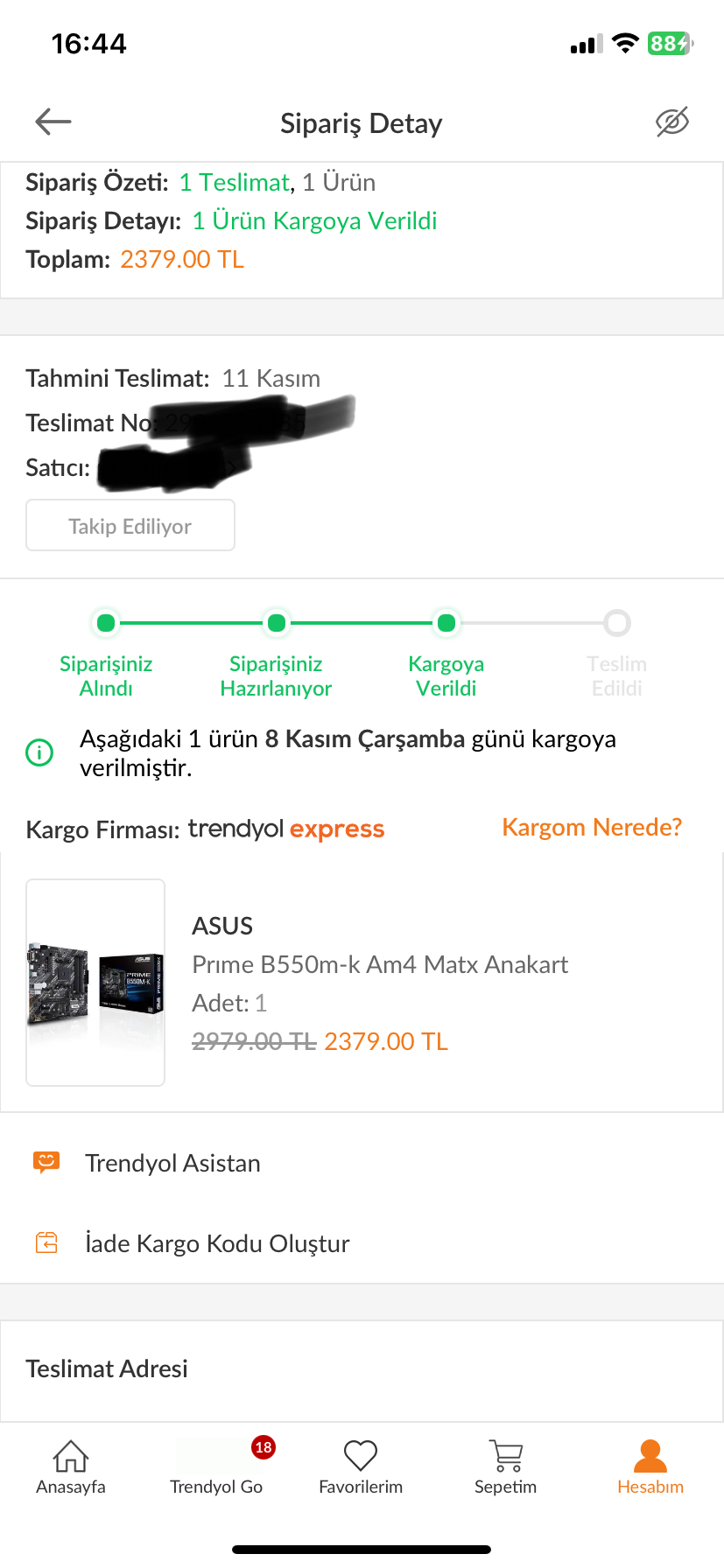Switch to the Favorilerim tab
This screenshot has width=724, height=1568.
pyautogui.click(x=361, y=1467)
